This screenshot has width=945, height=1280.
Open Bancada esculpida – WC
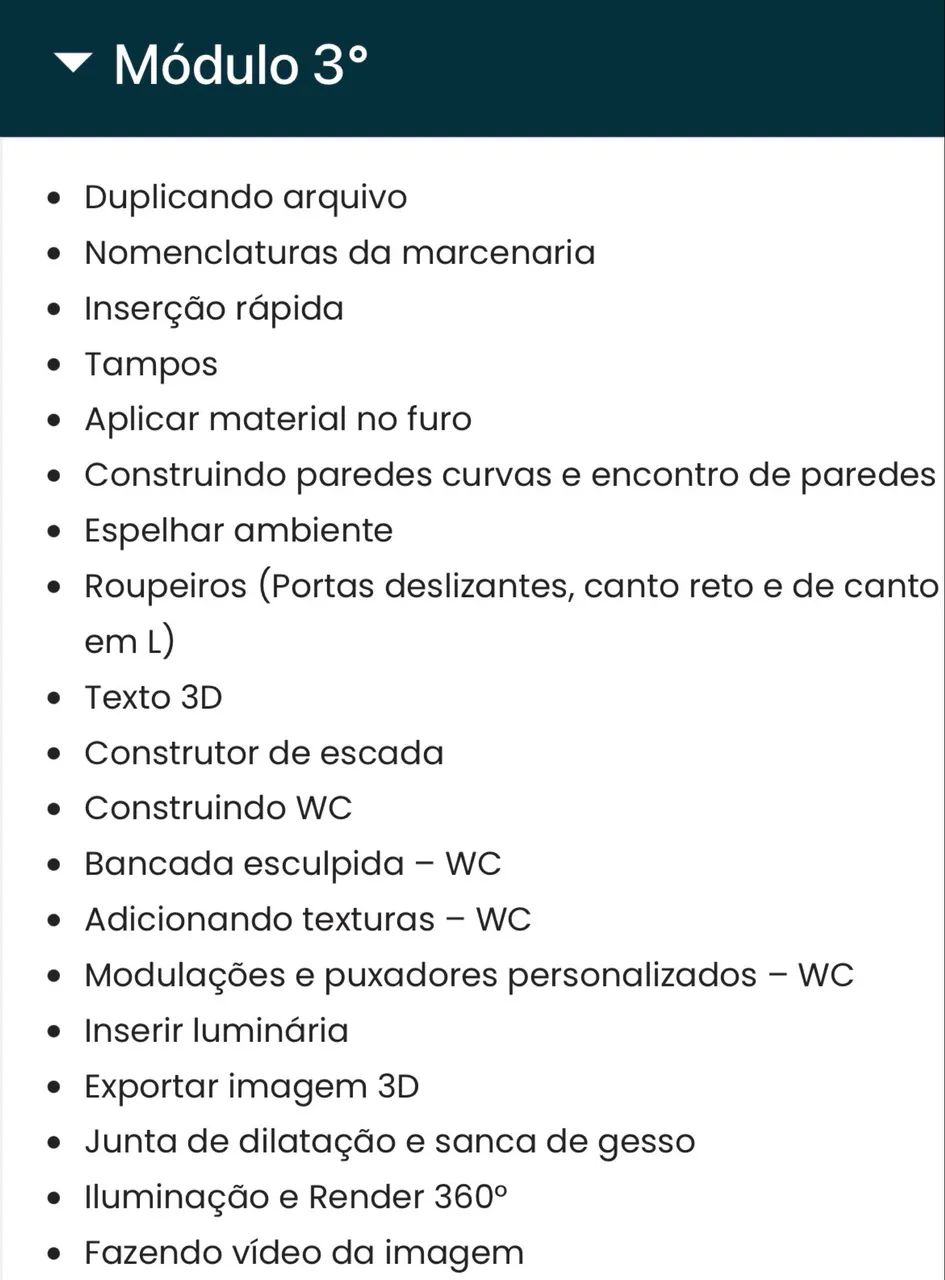coord(293,863)
